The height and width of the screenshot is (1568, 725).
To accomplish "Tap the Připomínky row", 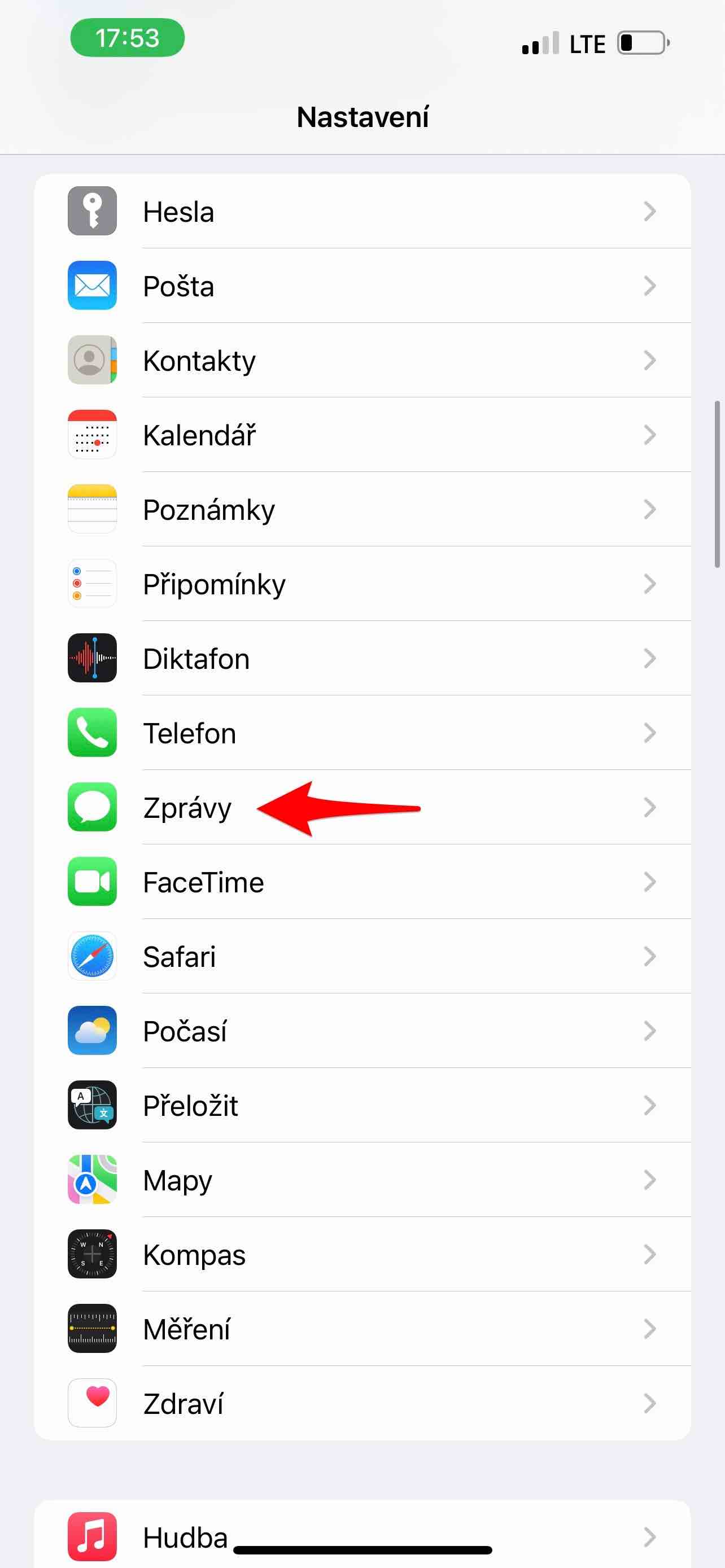I will pos(361,584).
